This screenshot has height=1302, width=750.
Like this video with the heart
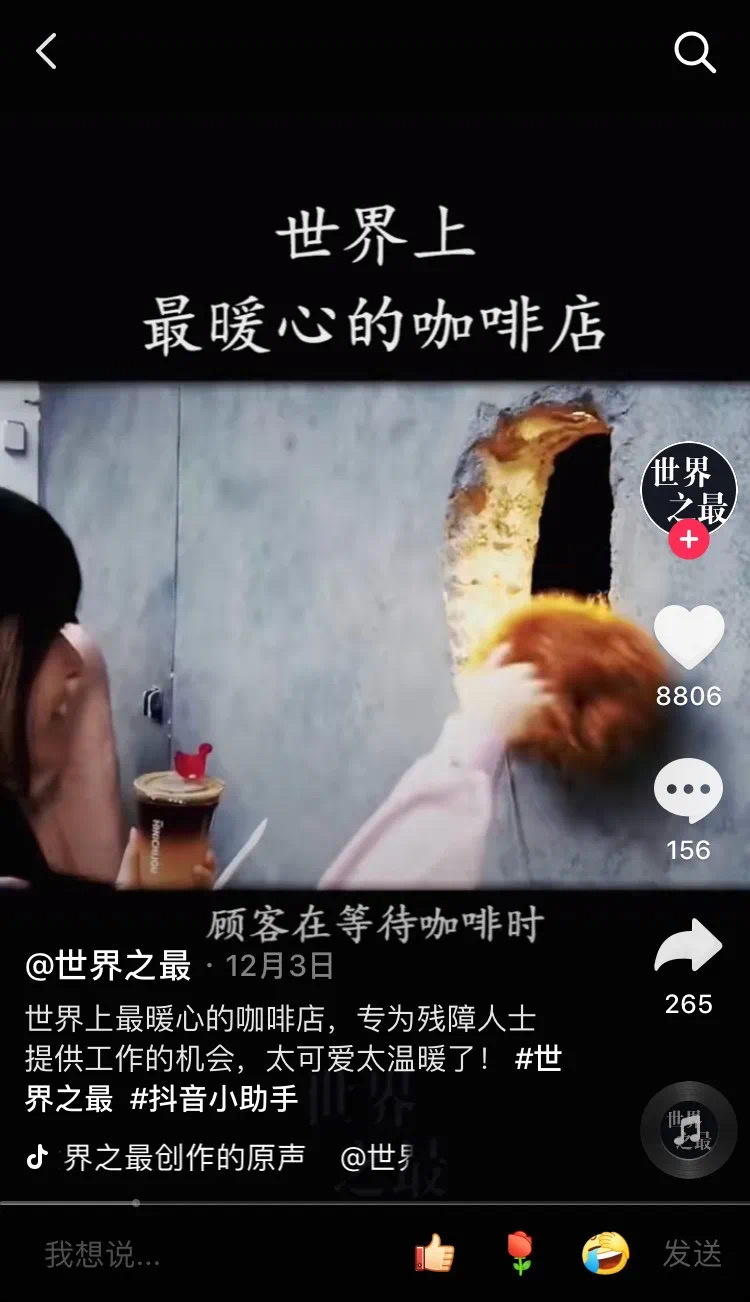pyautogui.click(x=689, y=638)
